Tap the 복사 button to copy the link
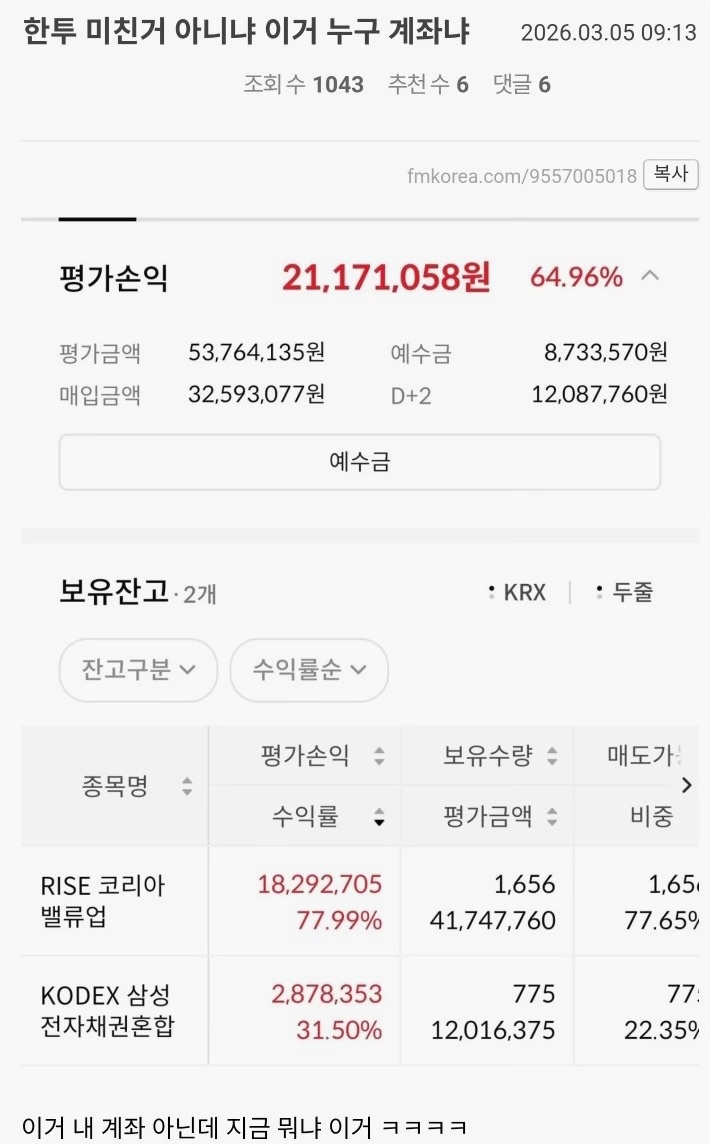This screenshot has width=710, height=1144. (x=670, y=174)
